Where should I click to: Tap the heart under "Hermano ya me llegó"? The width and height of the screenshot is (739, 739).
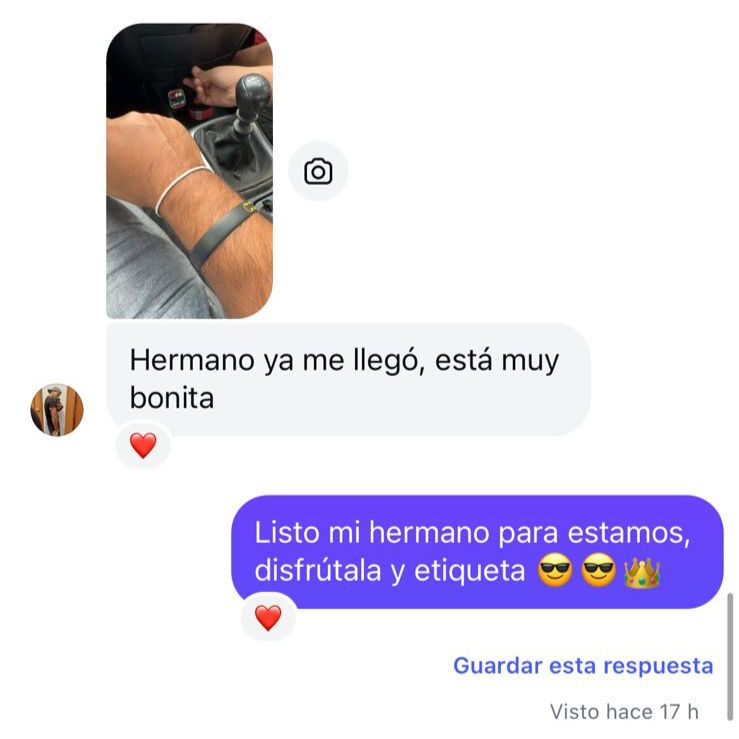coord(143,446)
